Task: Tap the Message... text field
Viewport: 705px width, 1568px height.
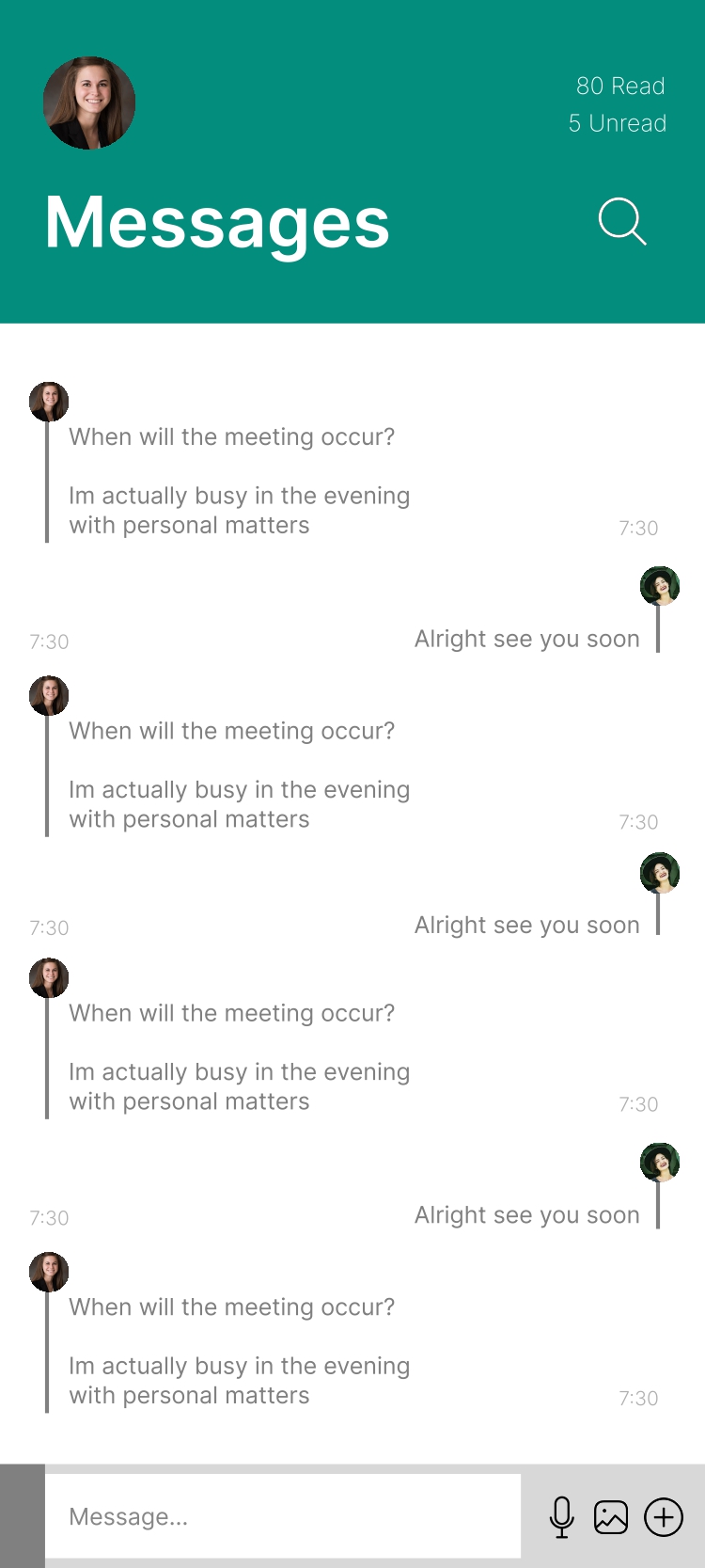Action: pos(283,1516)
